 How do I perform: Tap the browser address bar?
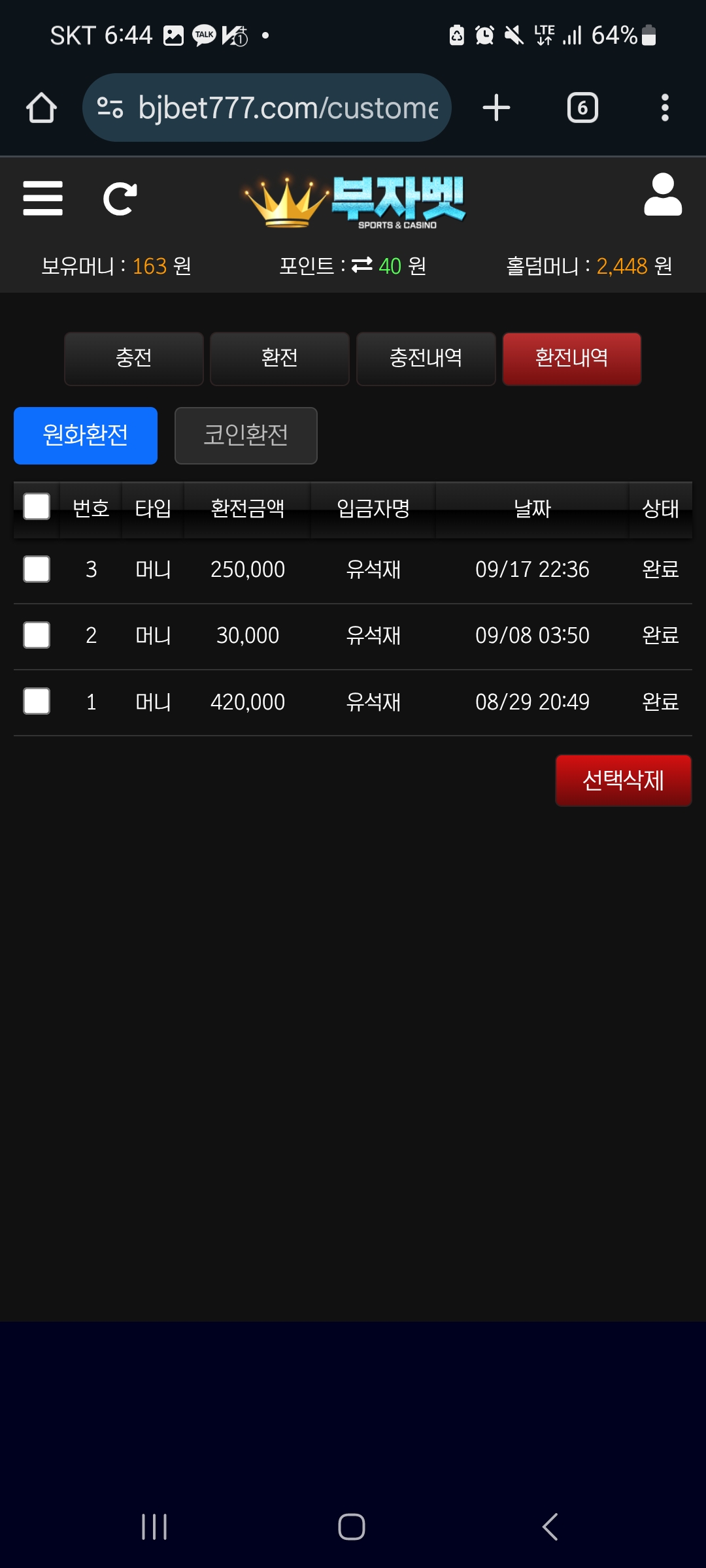point(267,108)
